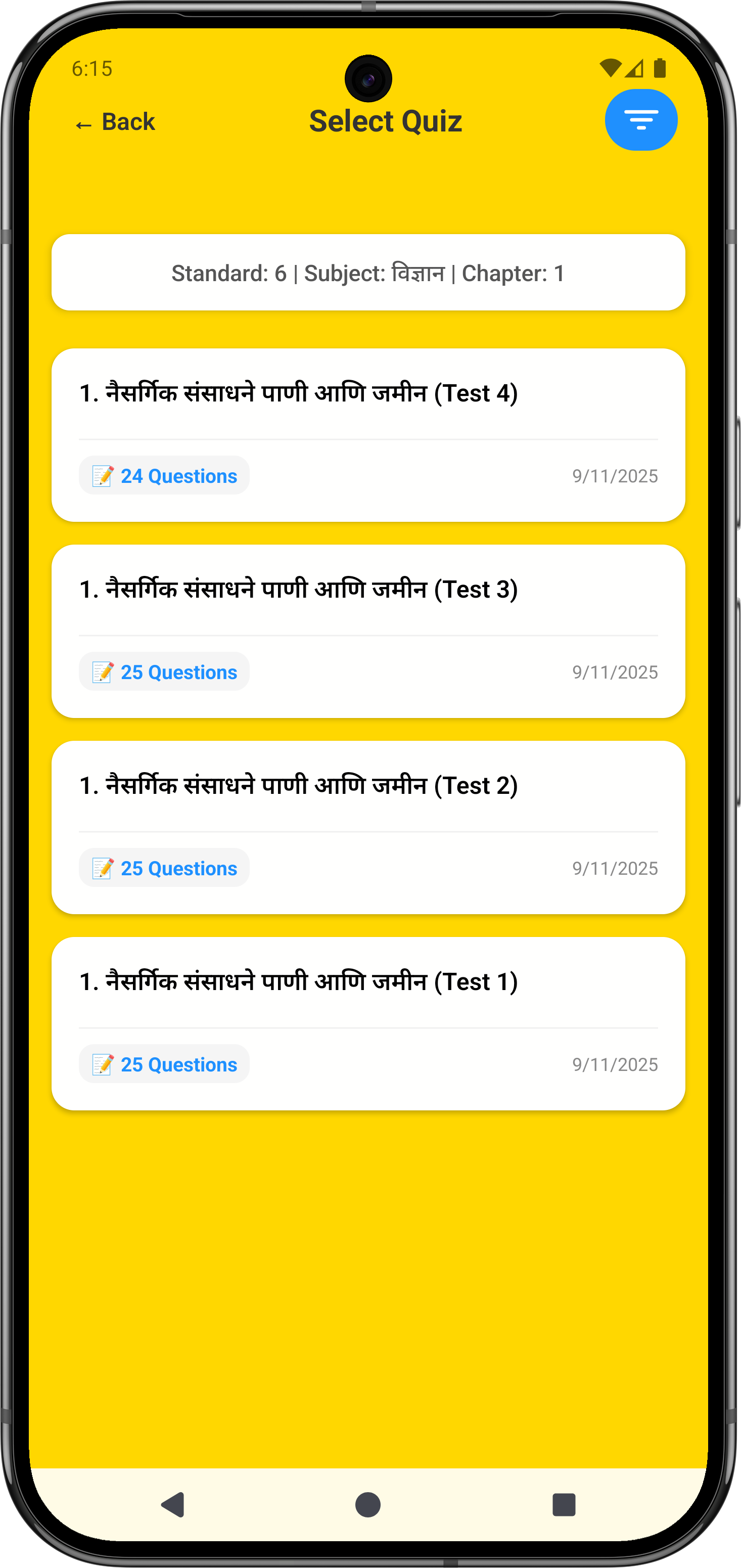
Task: Tap the back arrow icon
Action: [x=83, y=123]
